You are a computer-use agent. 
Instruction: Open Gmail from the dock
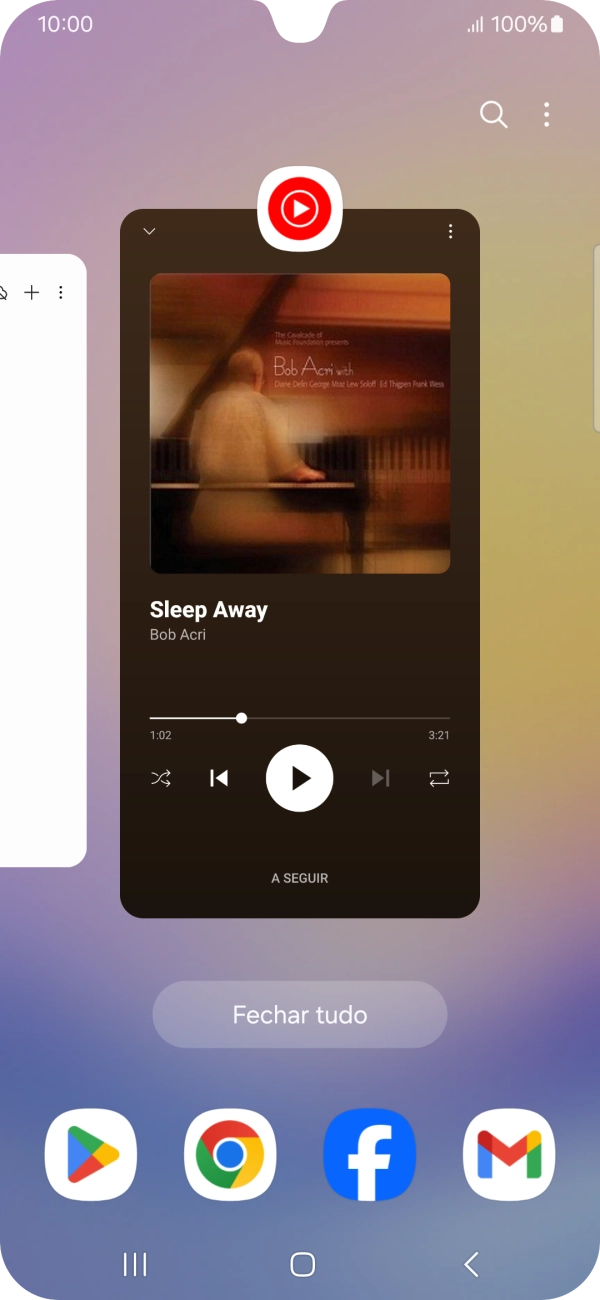[509, 1154]
